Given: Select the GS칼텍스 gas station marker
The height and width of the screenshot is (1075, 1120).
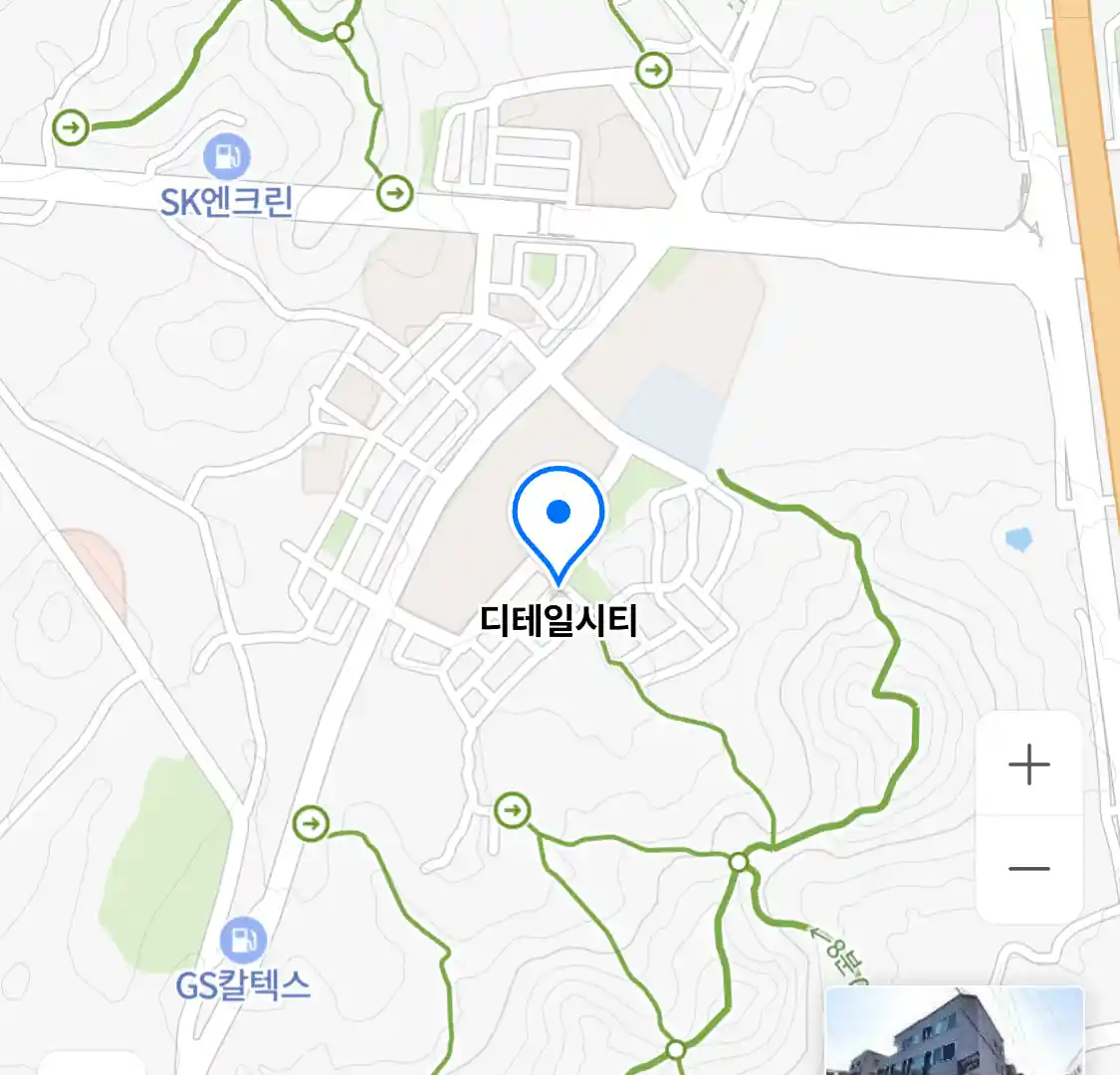Looking at the screenshot, I should [x=243, y=940].
